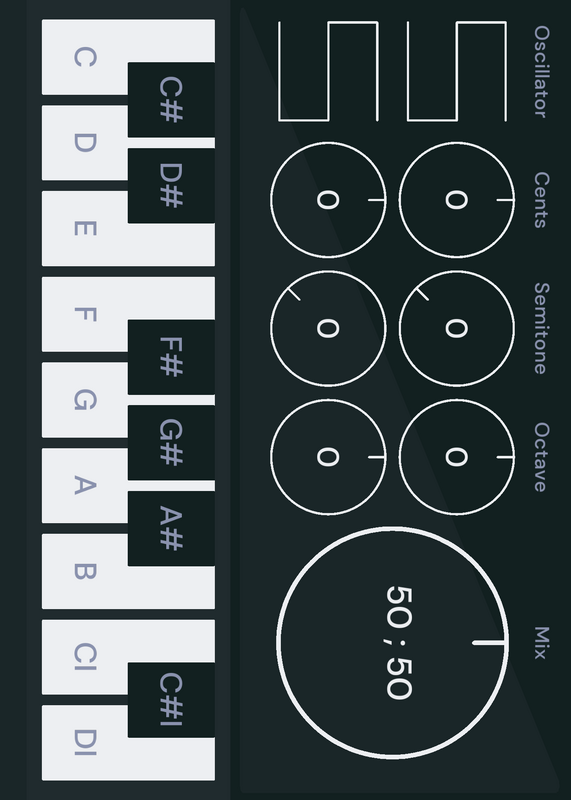
Task: Tap the DI white key
Action: coord(85,743)
